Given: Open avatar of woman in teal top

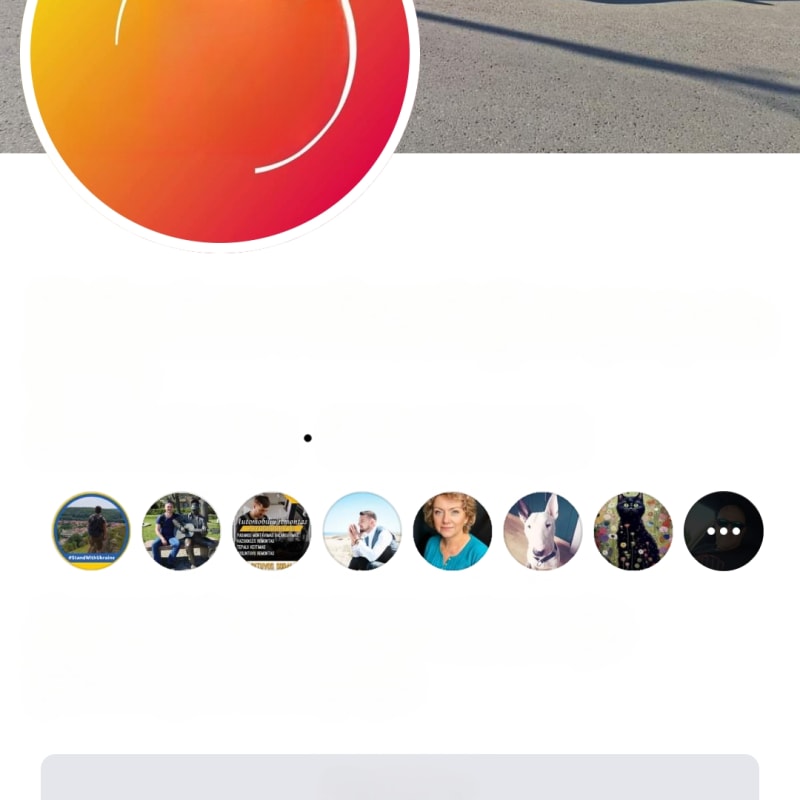Looking at the screenshot, I should click(452, 531).
